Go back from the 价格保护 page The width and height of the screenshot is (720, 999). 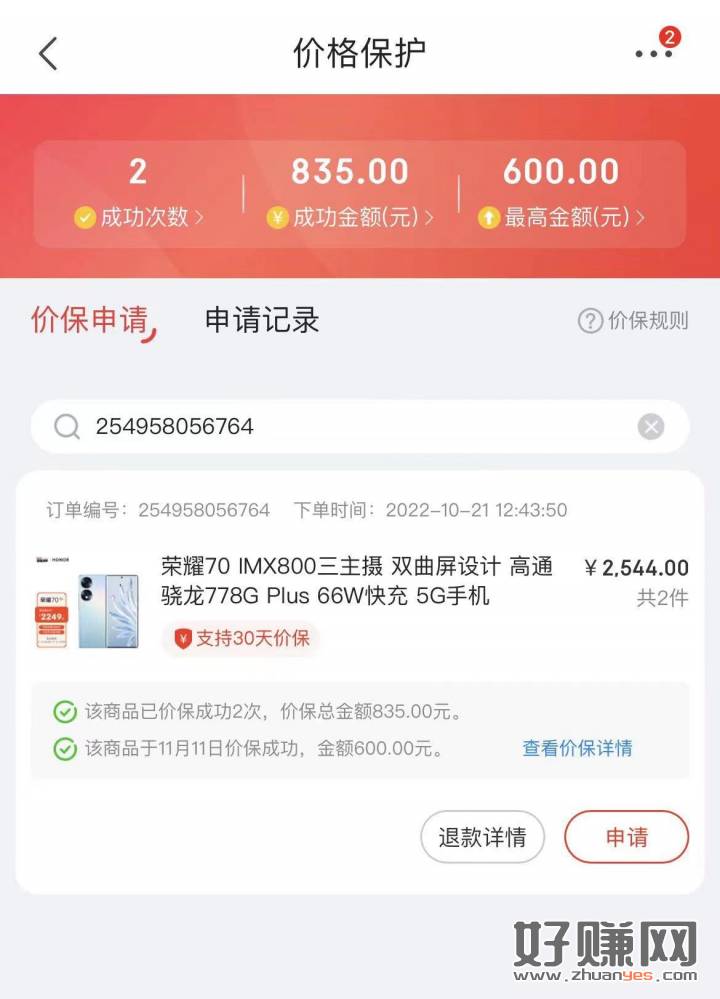[x=48, y=53]
